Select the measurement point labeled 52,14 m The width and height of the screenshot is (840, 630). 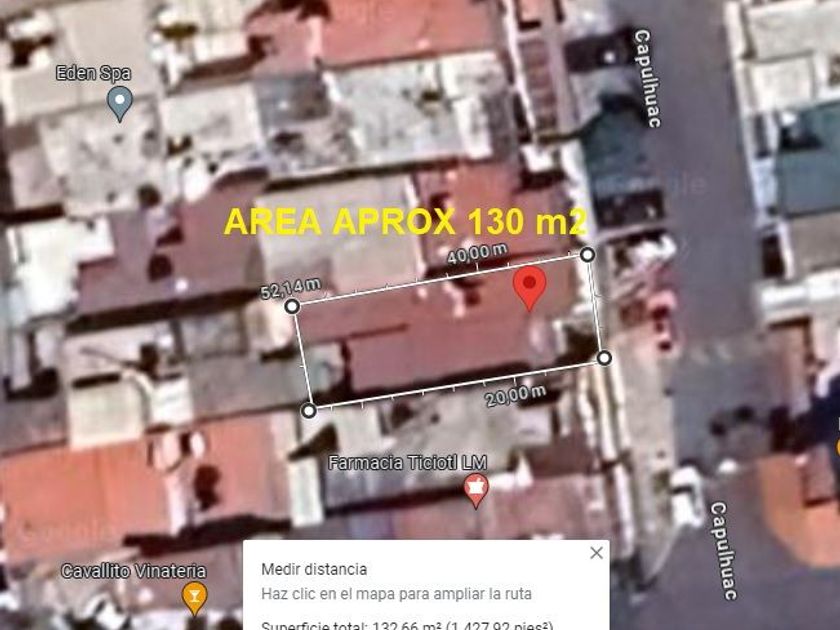click(x=292, y=306)
